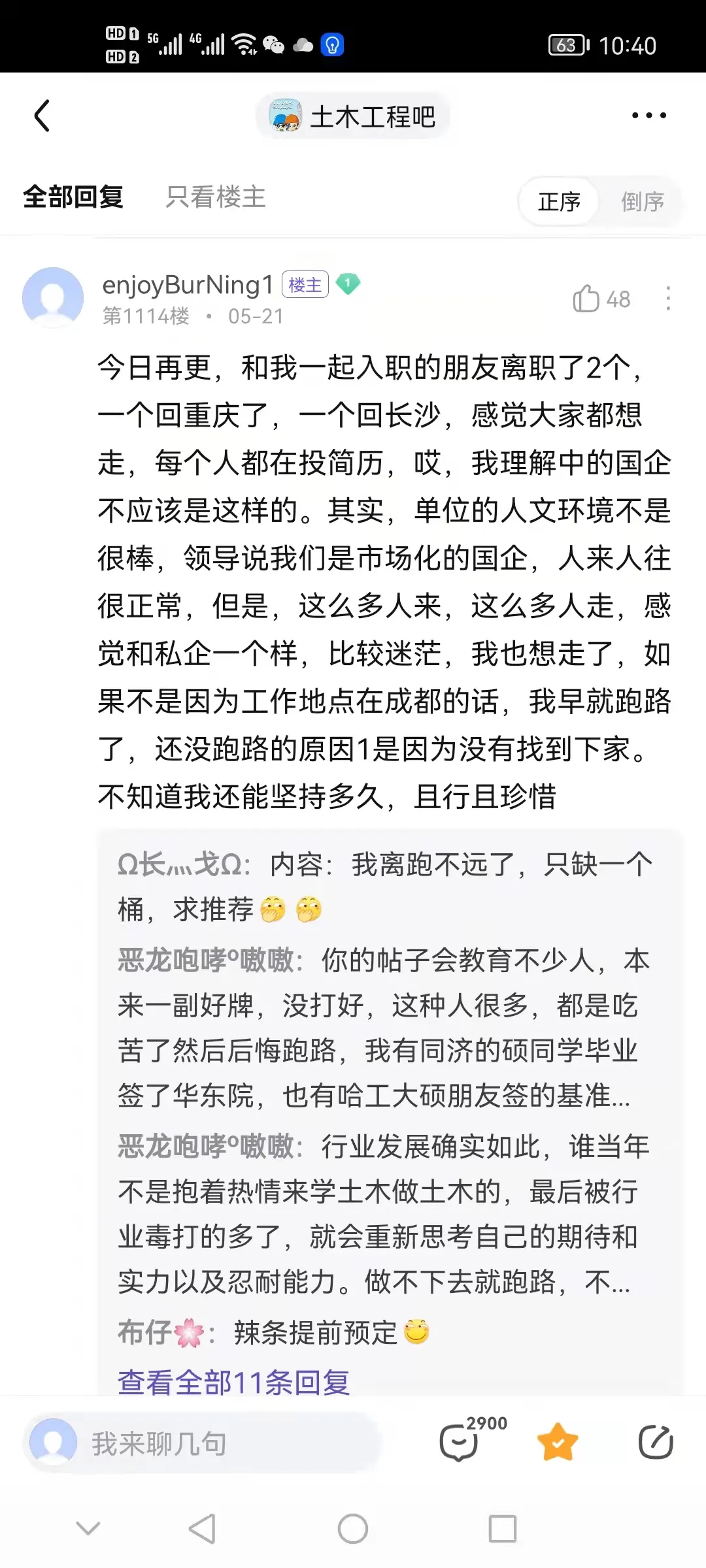The width and height of the screenshot is (706, 1568).
Task: Toggle the star favorite icon
Action: (558, 1442)
